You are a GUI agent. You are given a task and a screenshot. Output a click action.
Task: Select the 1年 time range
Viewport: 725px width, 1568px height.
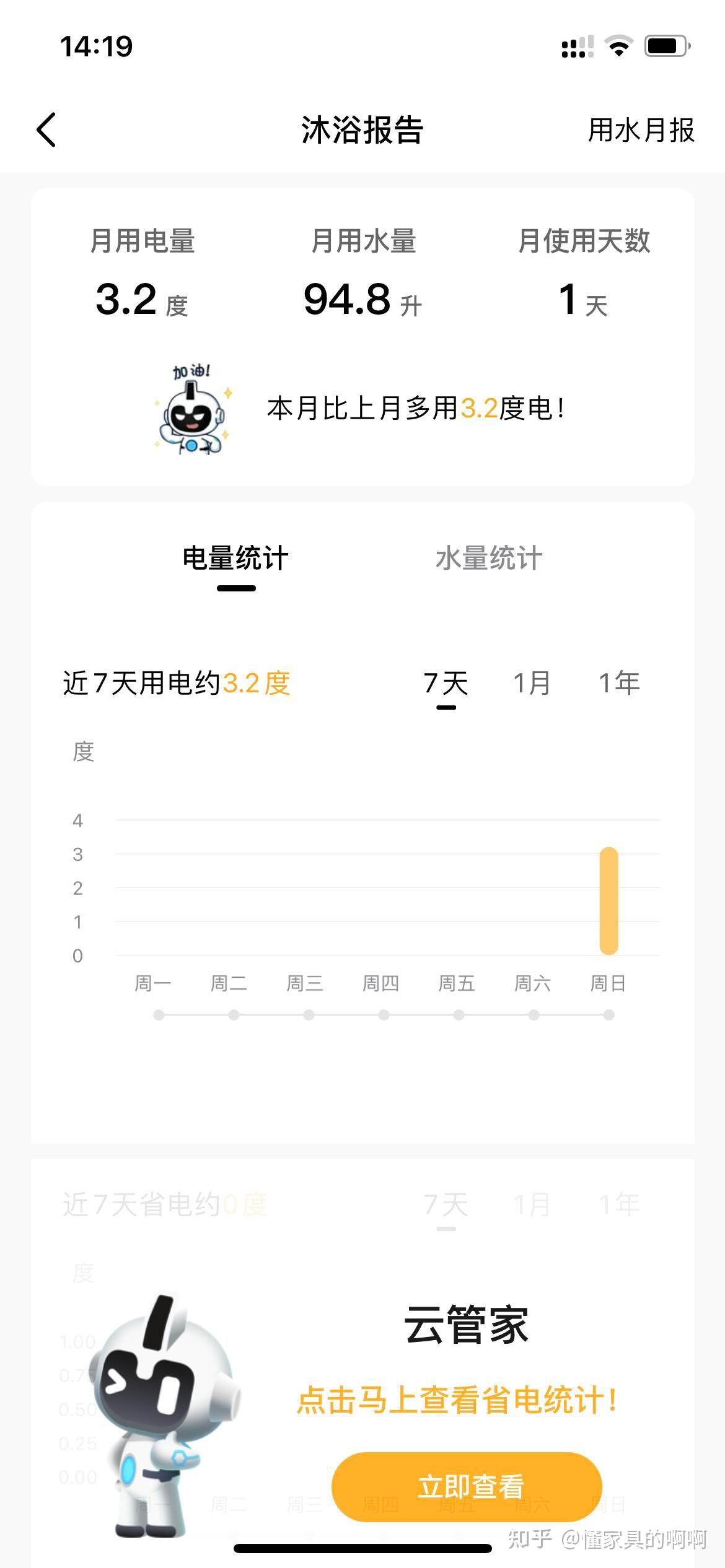coord(620,683)
